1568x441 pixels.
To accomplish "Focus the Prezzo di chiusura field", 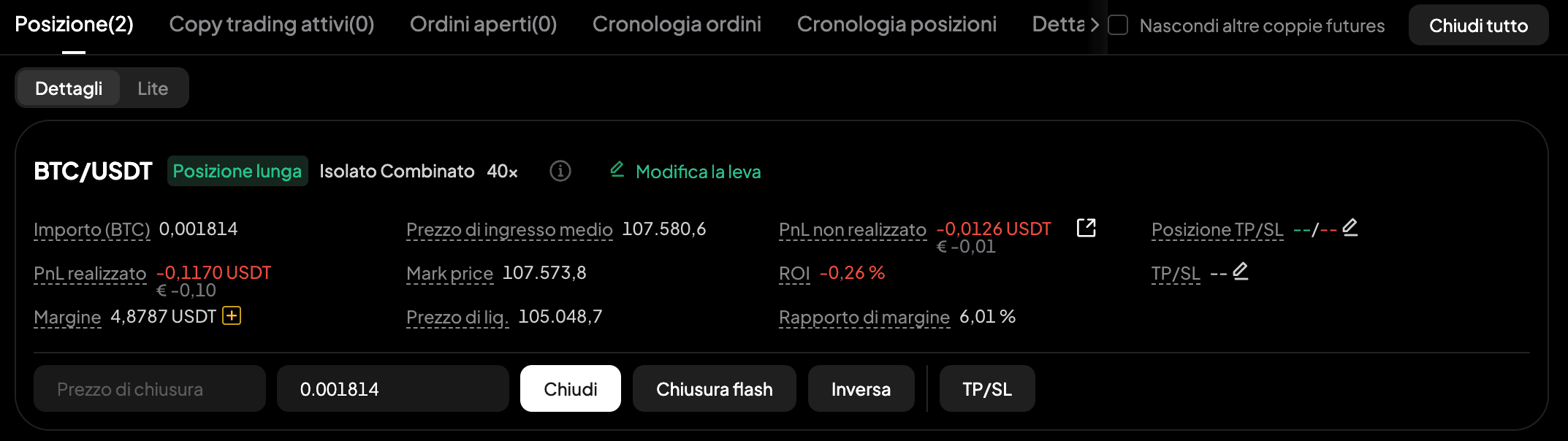I will pyautogui.click(x=149, y=389).
